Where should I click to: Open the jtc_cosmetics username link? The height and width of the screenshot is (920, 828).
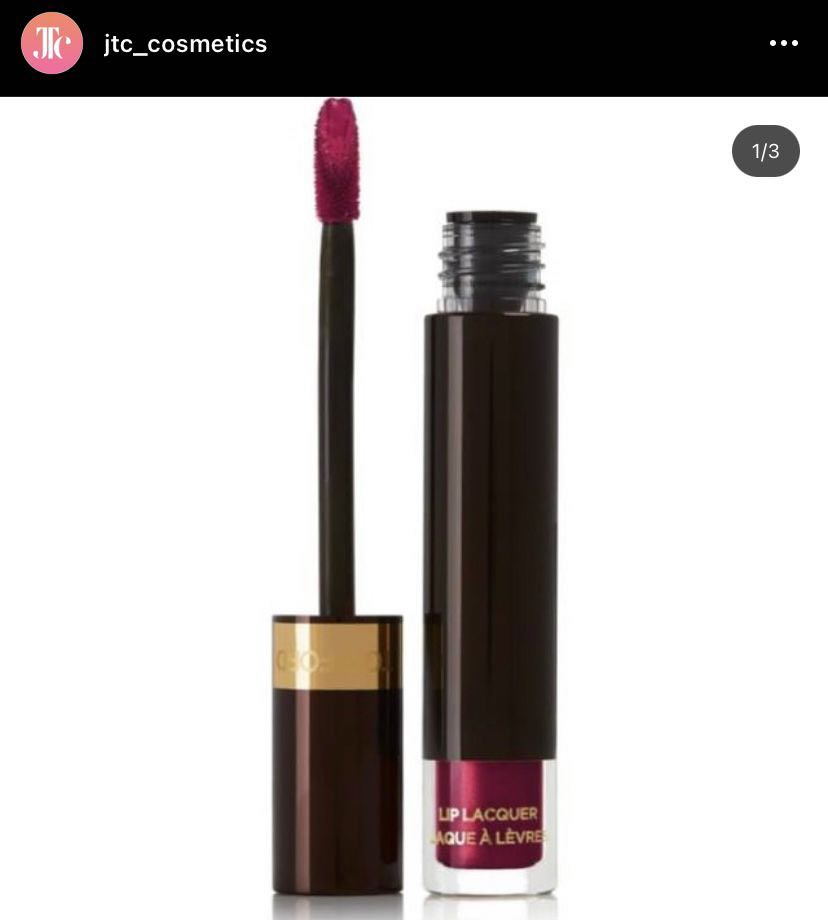coord(186,44)
